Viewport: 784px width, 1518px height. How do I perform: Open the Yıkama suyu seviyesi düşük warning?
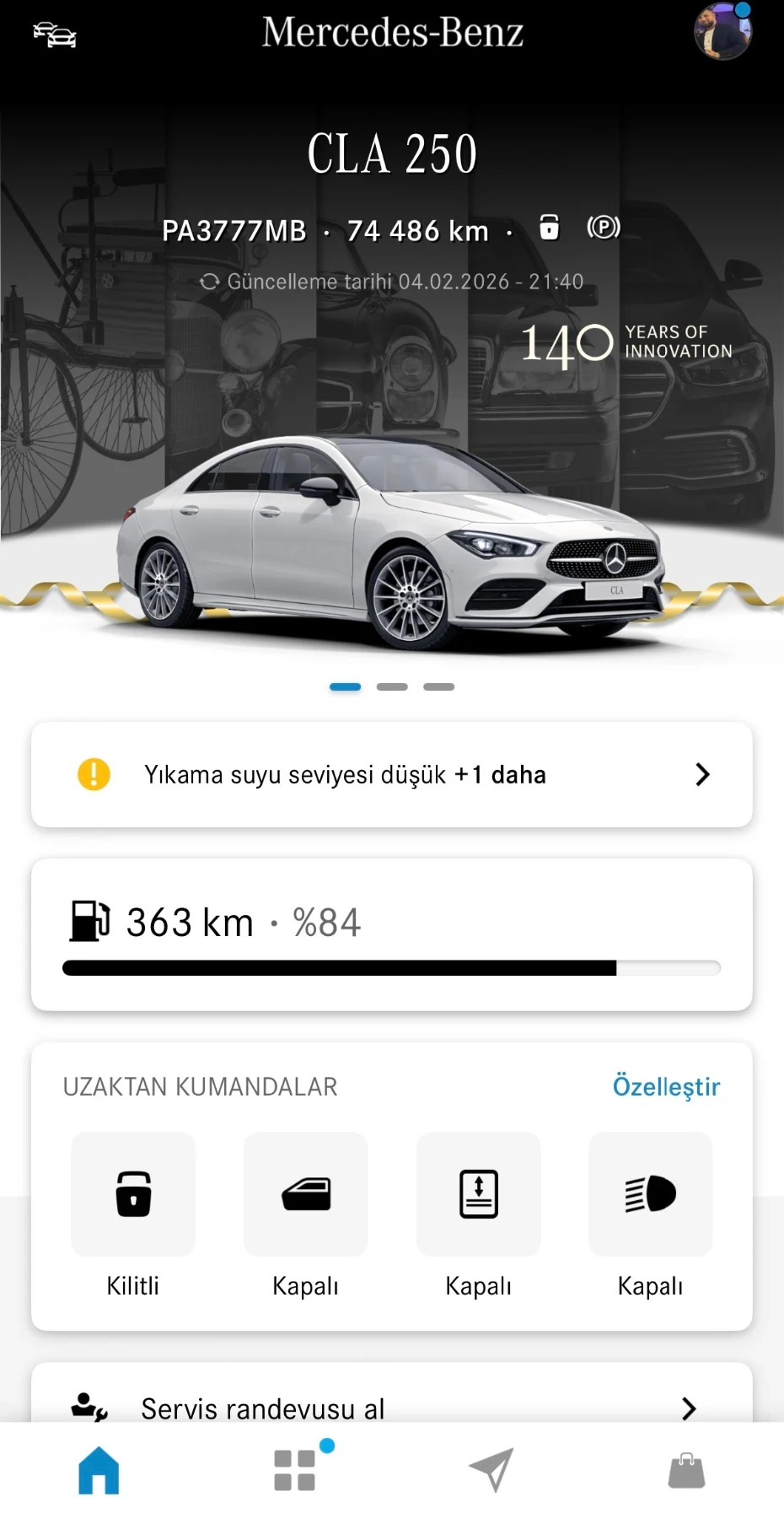391,774
